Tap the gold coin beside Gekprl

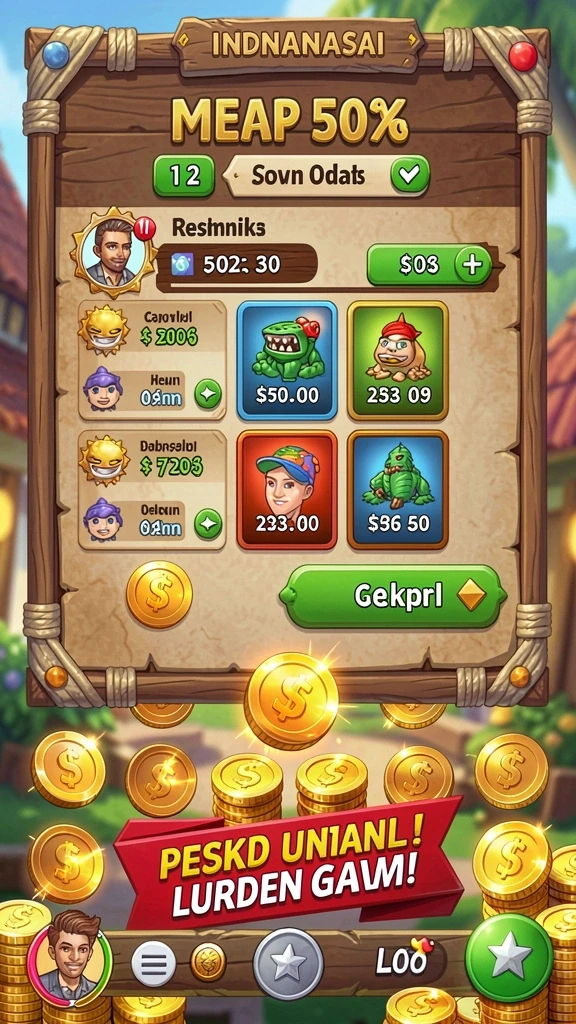[159, 594]
